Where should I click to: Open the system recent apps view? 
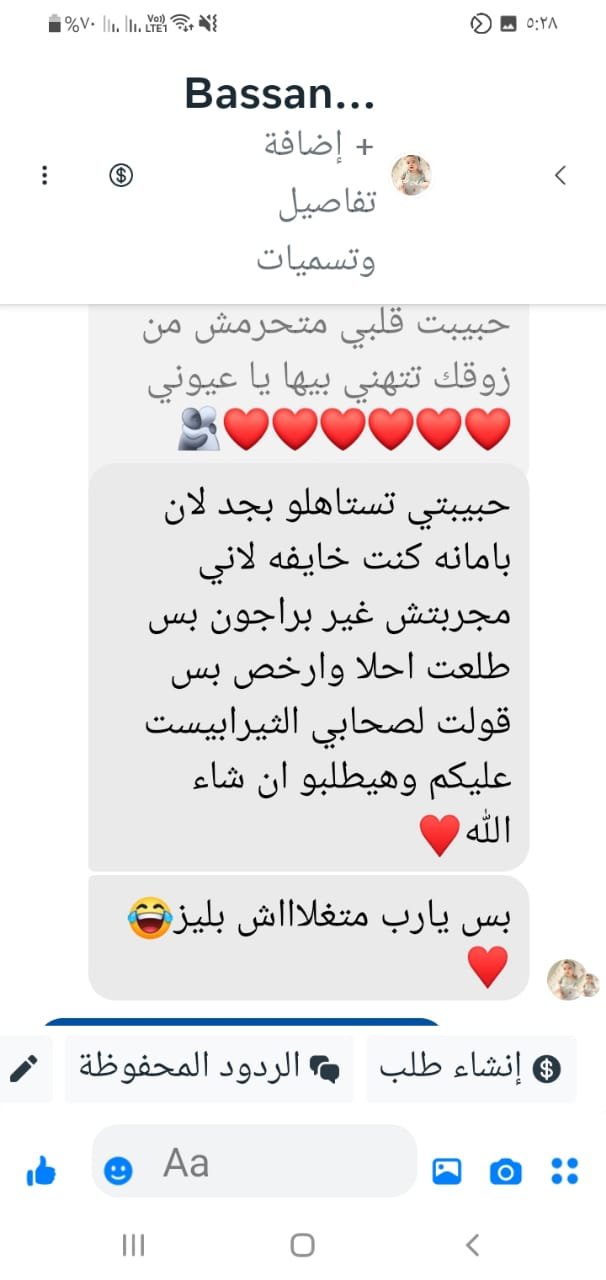tap(133, 1245)
